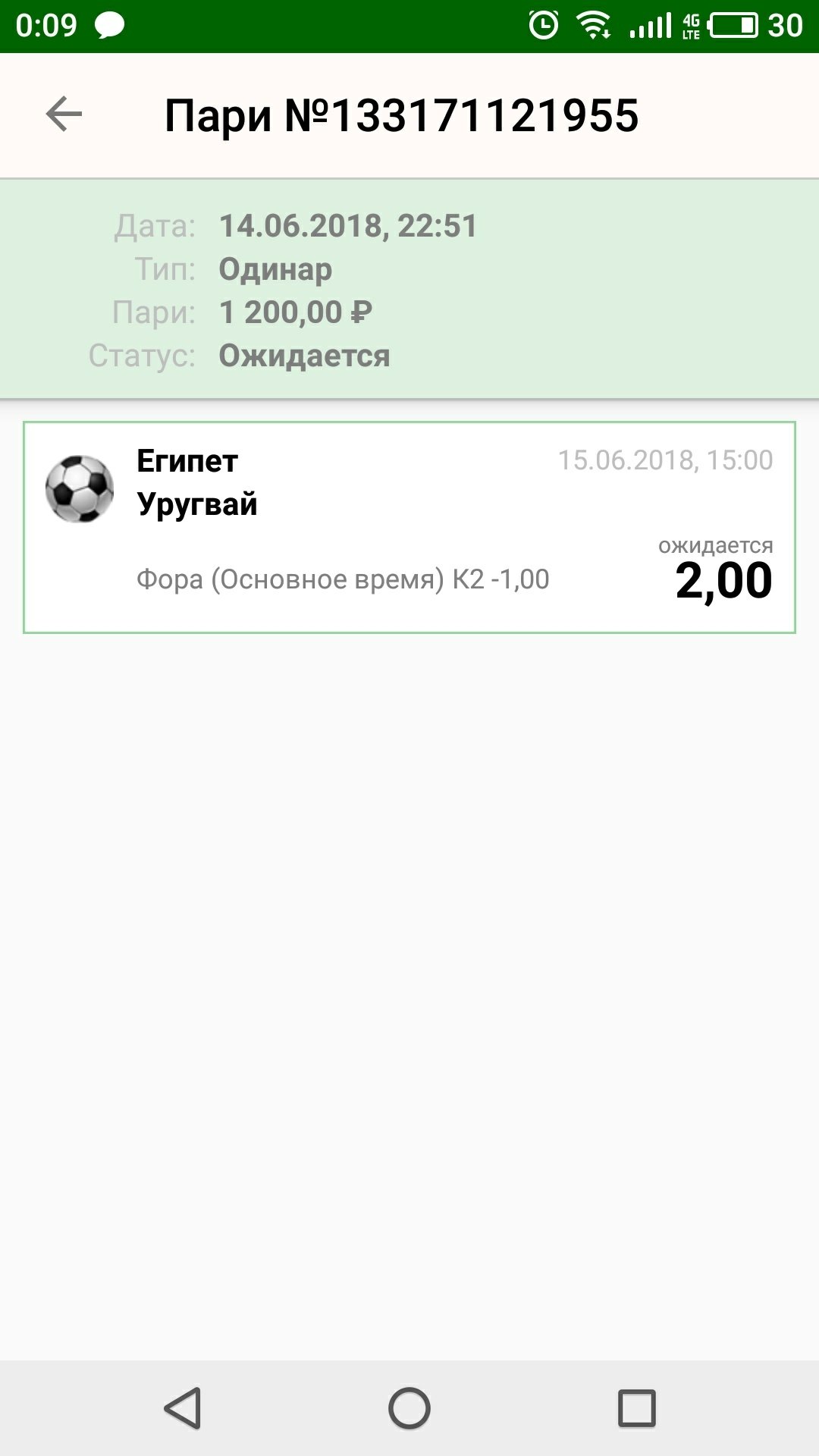Go to the home screen
The width and height of the screenshot is (819, 1456).
click(x=409, y=1408)
